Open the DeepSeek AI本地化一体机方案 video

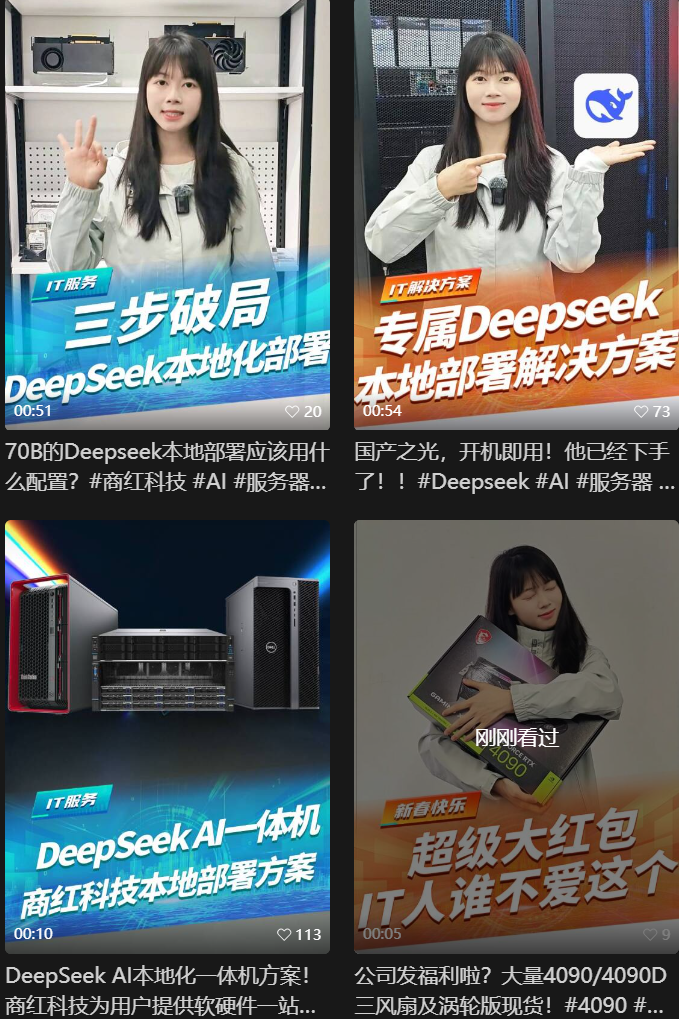tap(167, 735)
